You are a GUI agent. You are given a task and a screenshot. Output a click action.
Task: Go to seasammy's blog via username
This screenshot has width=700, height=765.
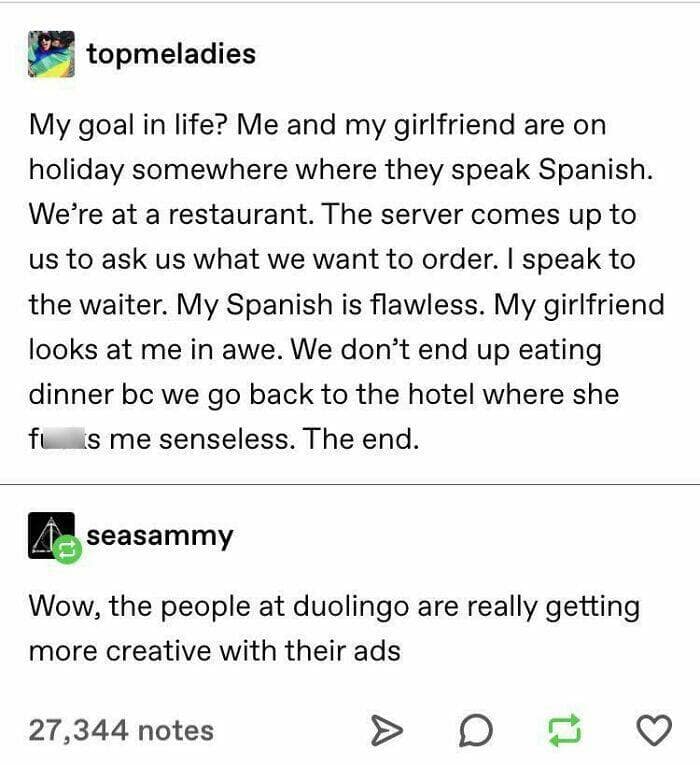(160, 536)
